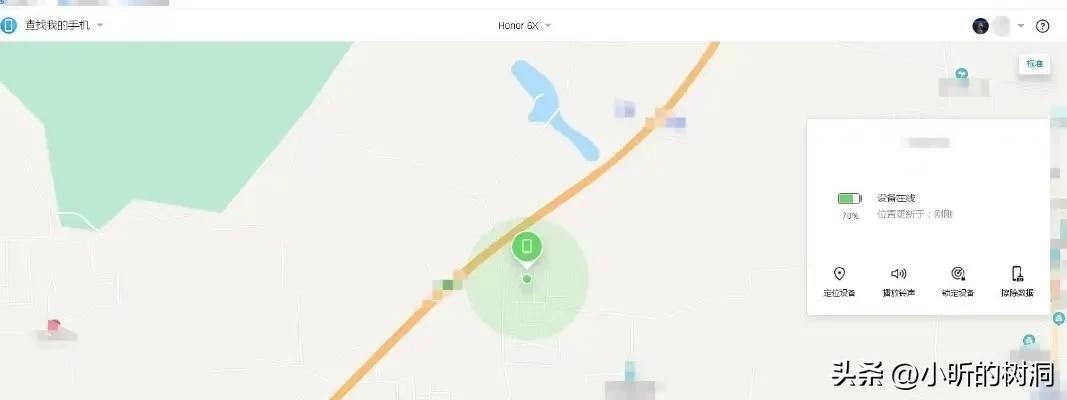Viewport: 1067px width, 400px height.
Task: Open the help question mark icon
Action: [1043, 26]
